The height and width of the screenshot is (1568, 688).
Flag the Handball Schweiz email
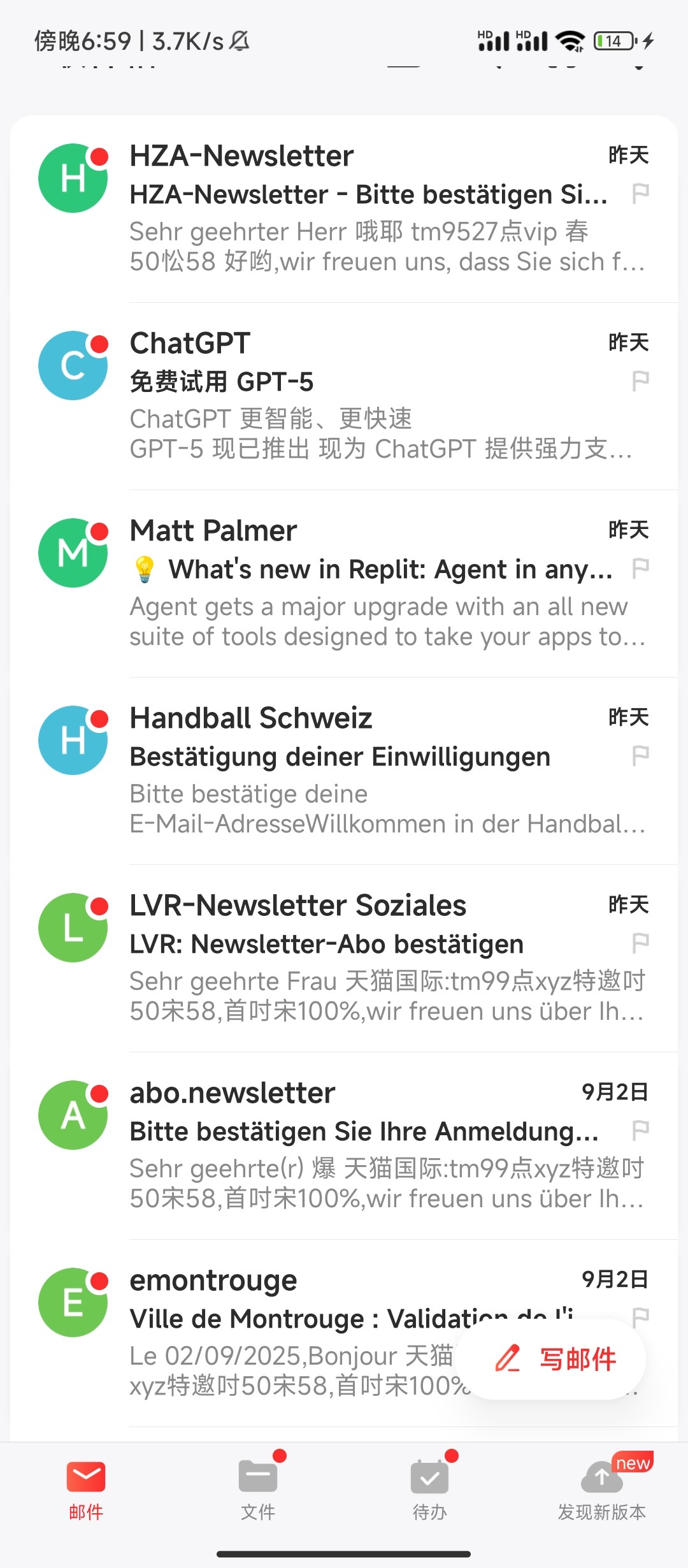click(640, 755)
